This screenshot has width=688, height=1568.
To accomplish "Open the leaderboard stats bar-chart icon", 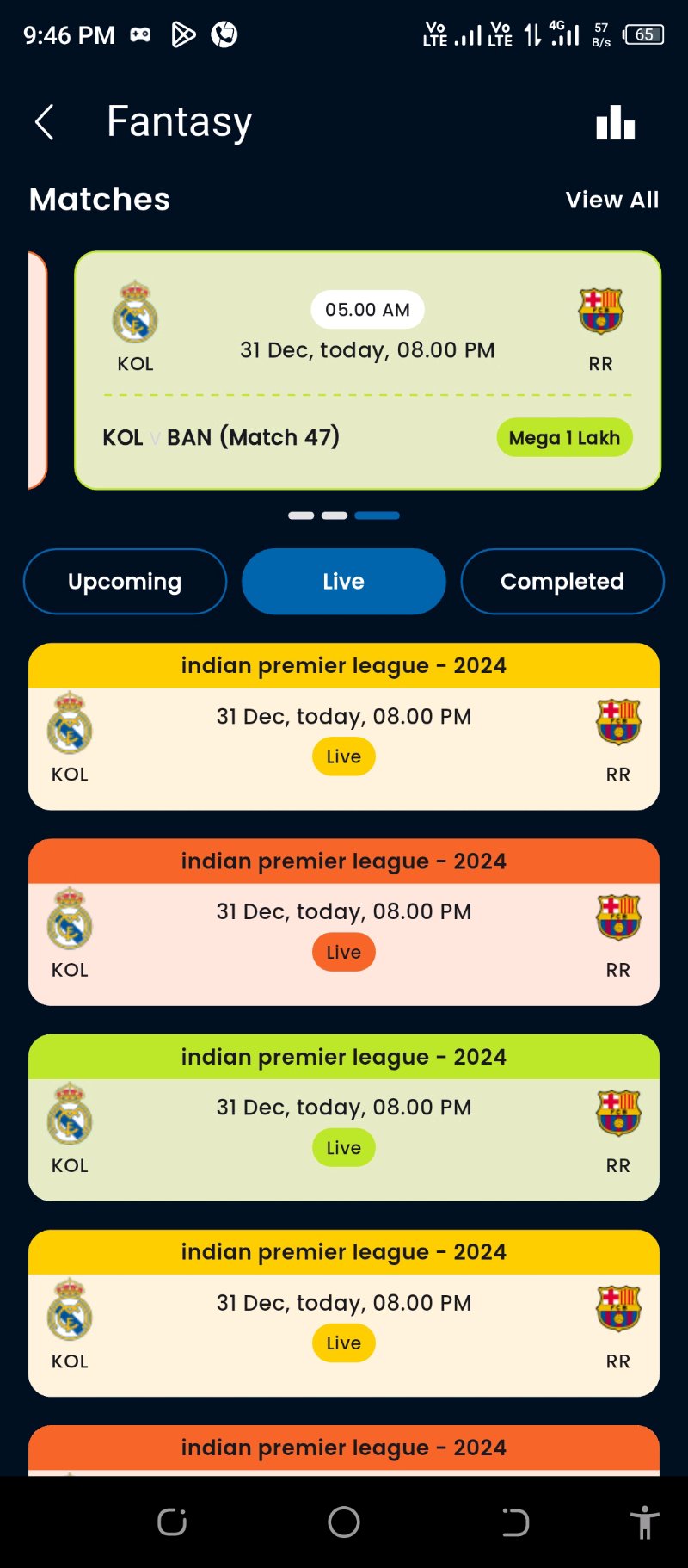I will click(x=616, y=123).
